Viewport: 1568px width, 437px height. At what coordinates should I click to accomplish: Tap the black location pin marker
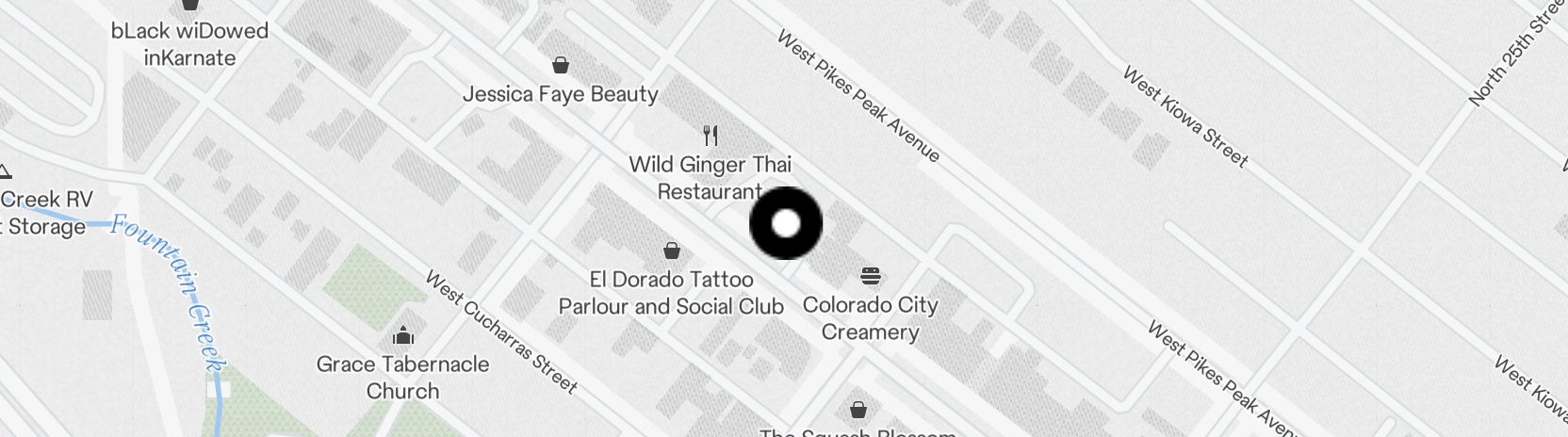pos(785,223)
